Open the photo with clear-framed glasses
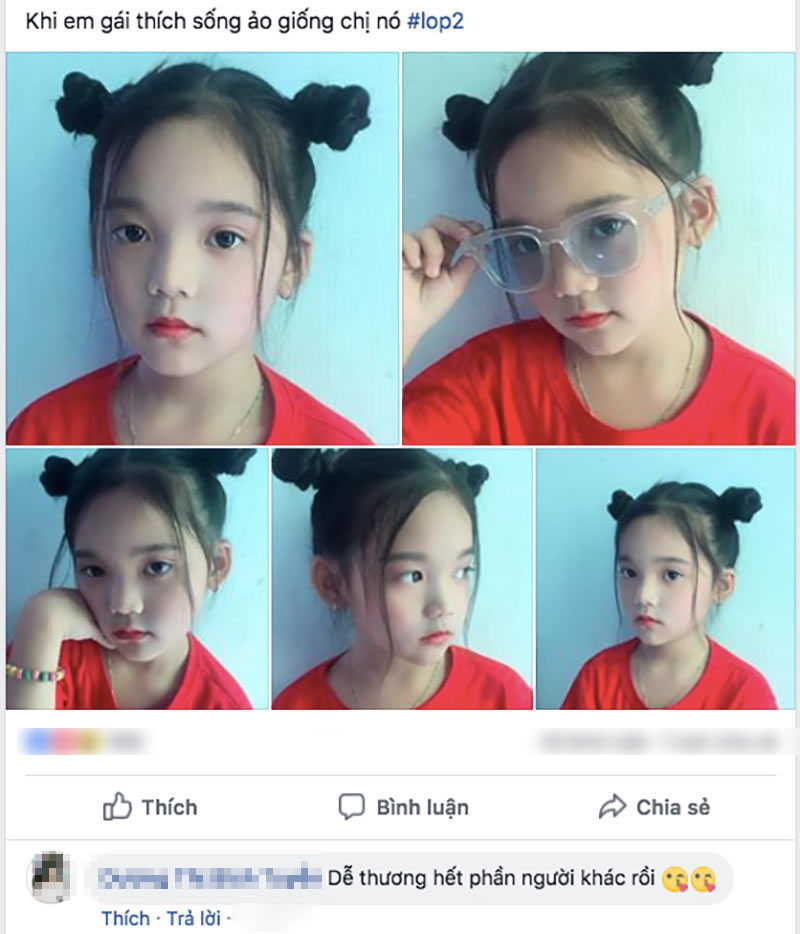 (598, 249)
